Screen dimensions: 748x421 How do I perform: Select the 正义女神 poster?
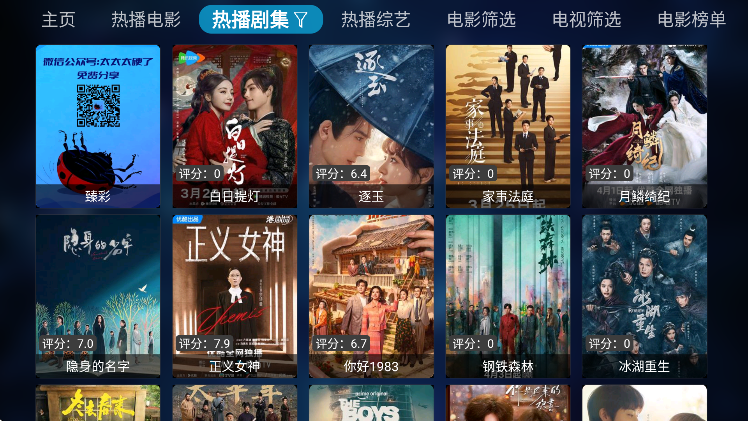[x=234, y=295]
